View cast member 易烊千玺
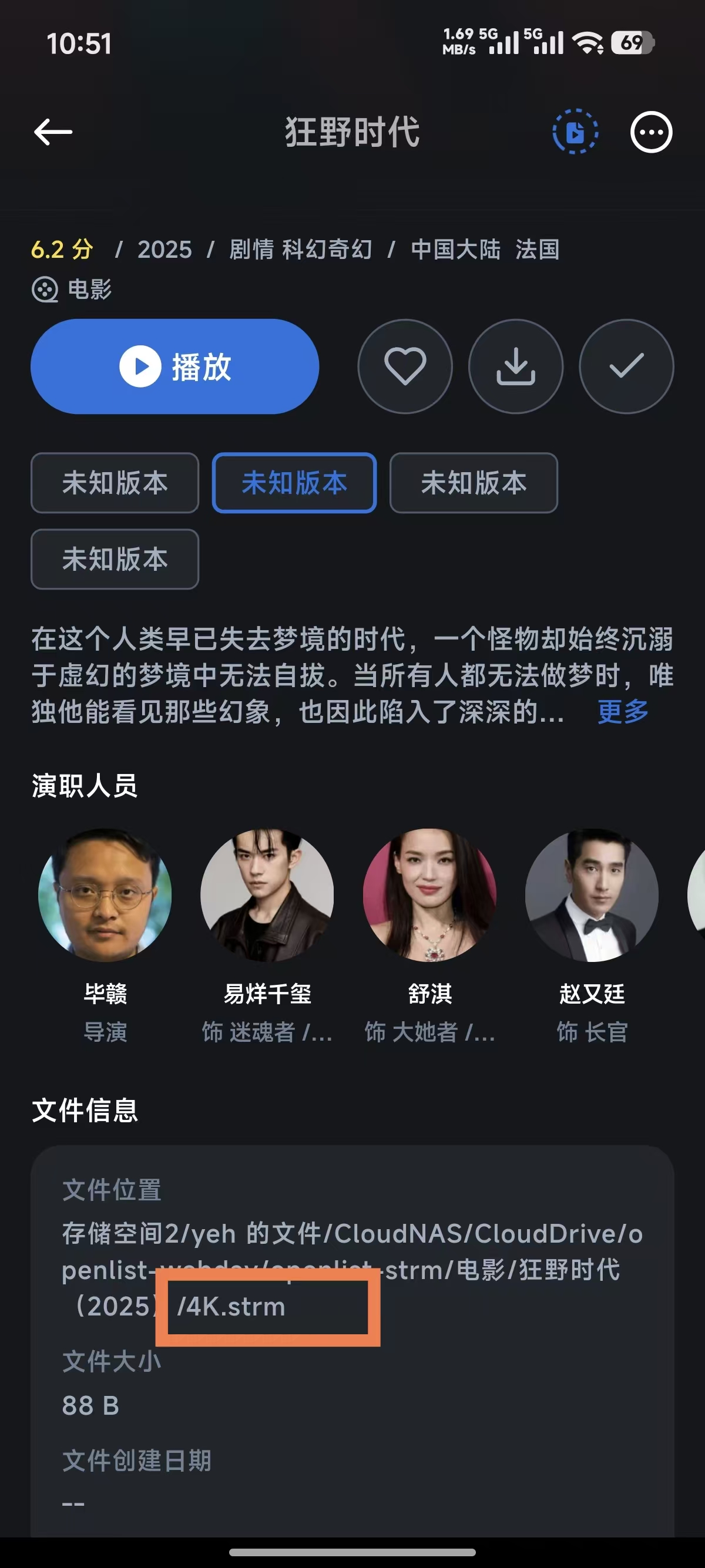The height and width of the screenshot is (1568, 705). [267, 896]
